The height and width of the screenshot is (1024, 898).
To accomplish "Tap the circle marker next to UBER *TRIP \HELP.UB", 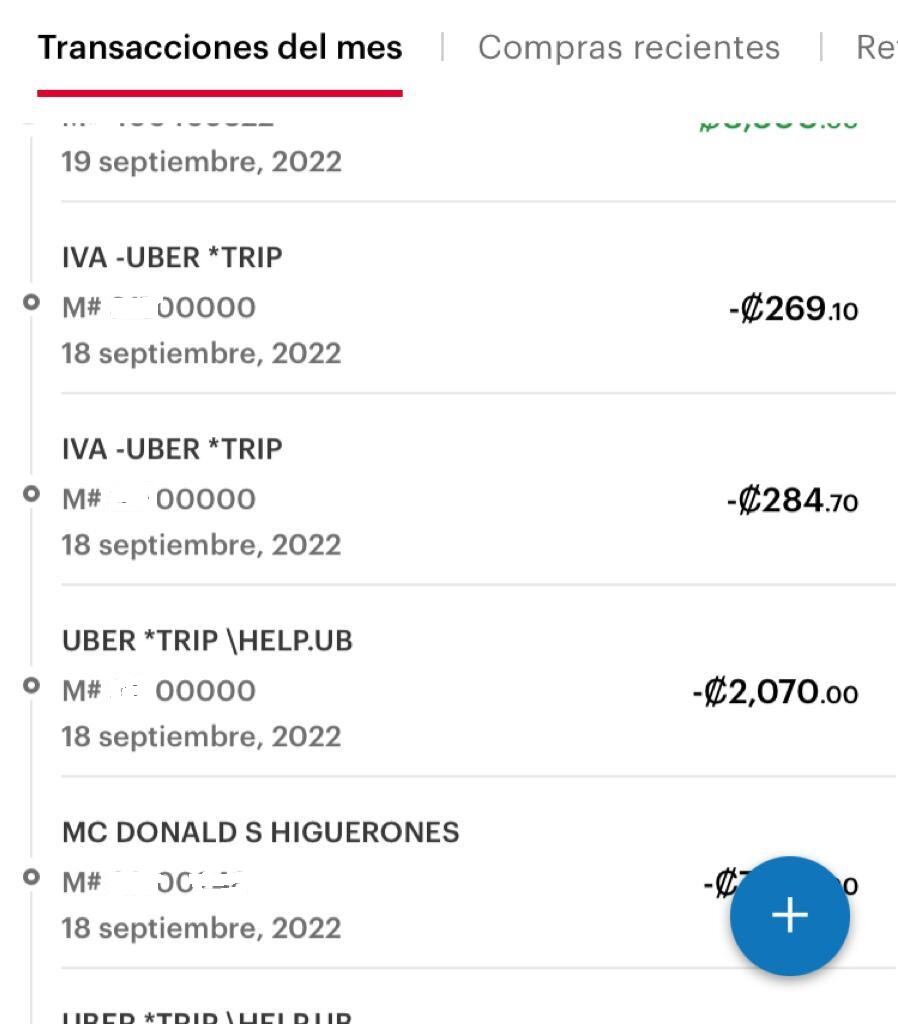I will tap(33, 686).
